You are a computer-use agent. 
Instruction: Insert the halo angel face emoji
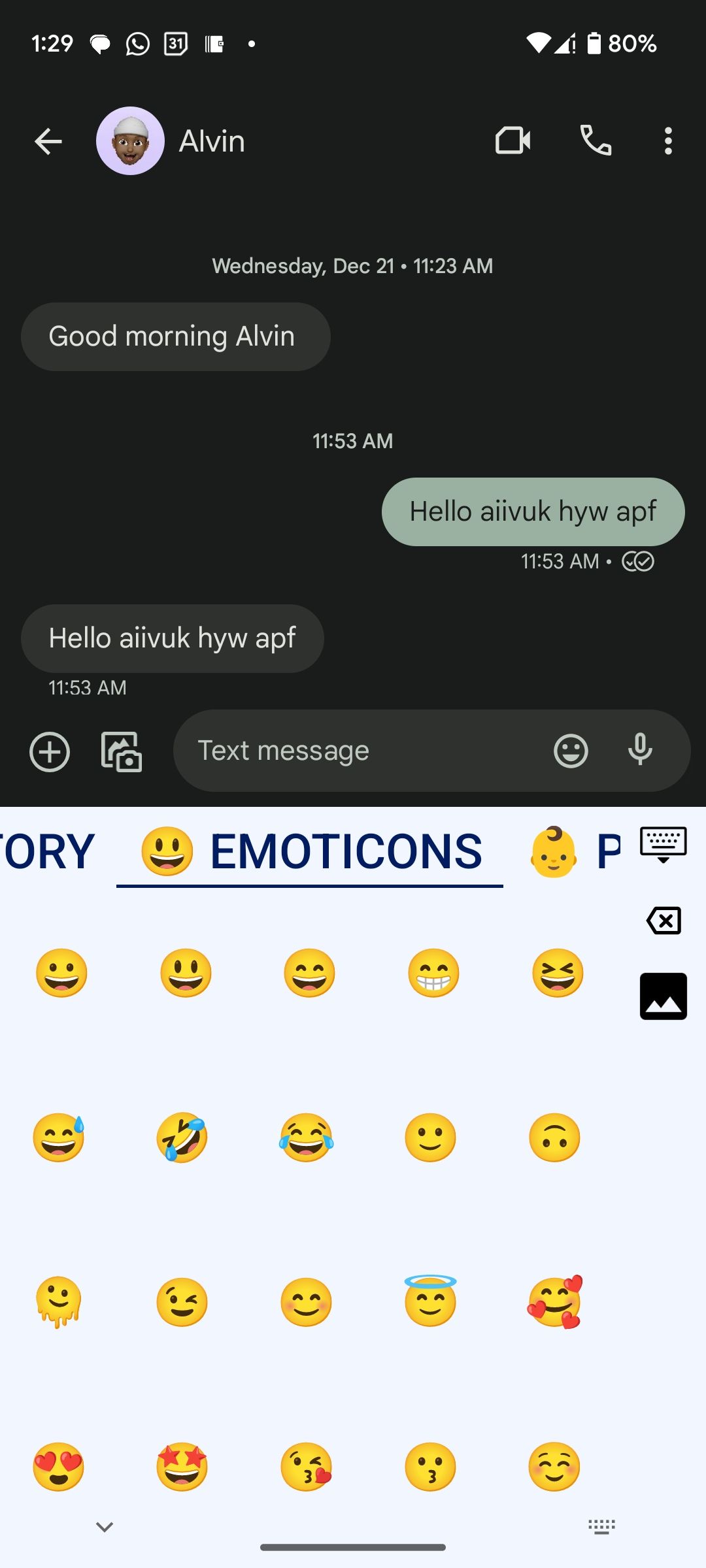coord(430,1301)
